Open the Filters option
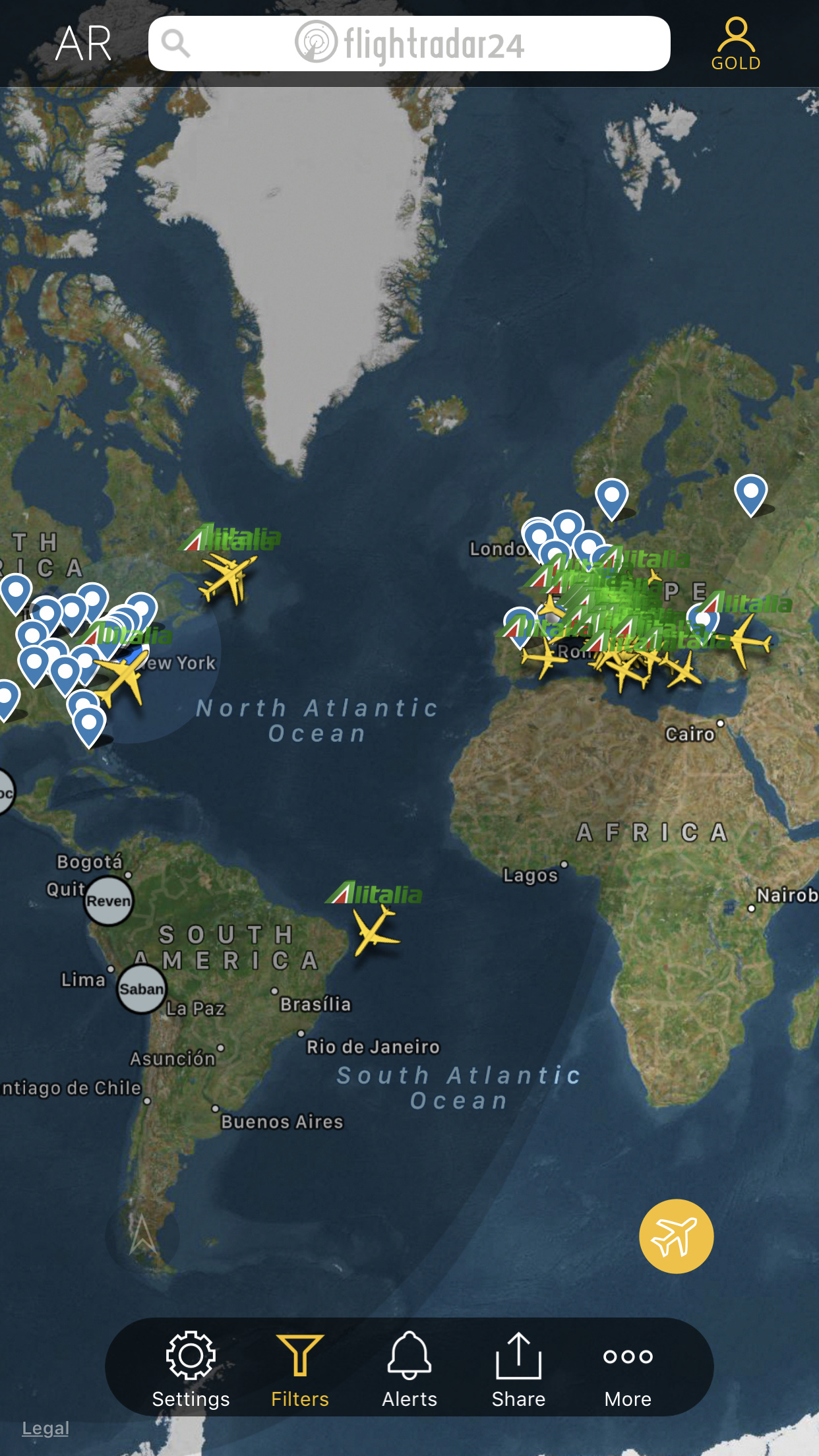The height and width of the screenshot is (1456, 819). 300,1368
